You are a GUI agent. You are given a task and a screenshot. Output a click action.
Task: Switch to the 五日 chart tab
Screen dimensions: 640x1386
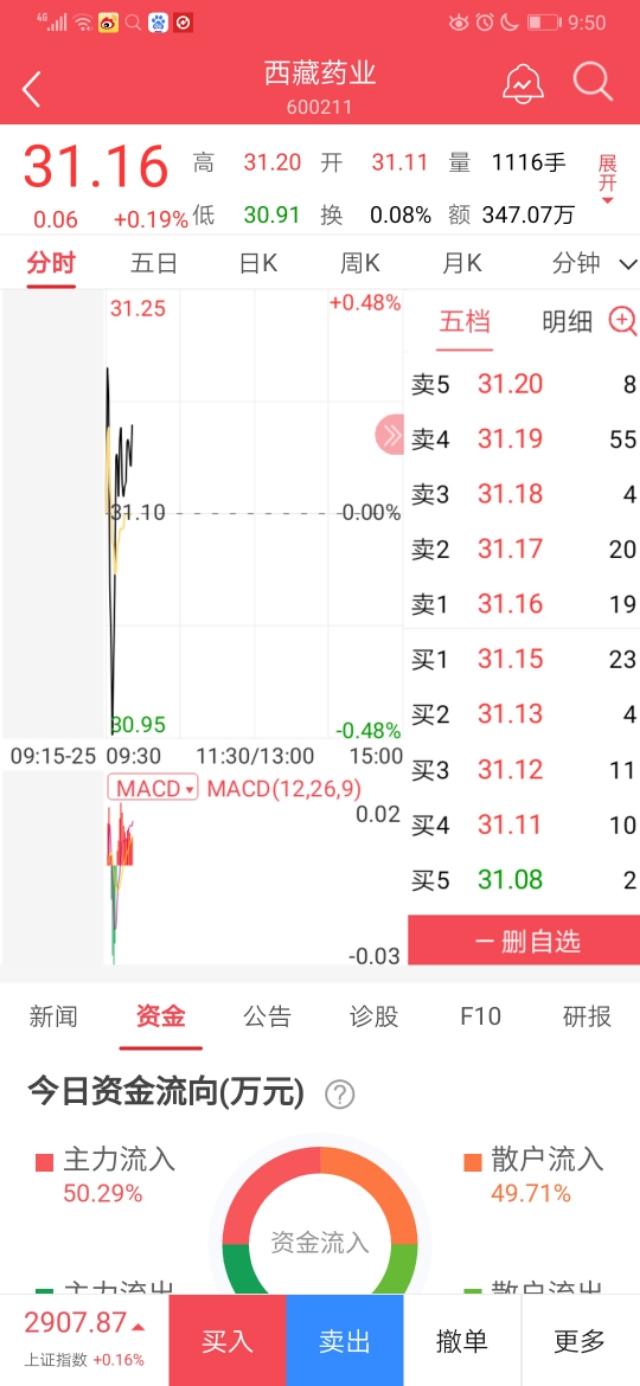click(x=154, y=264)
